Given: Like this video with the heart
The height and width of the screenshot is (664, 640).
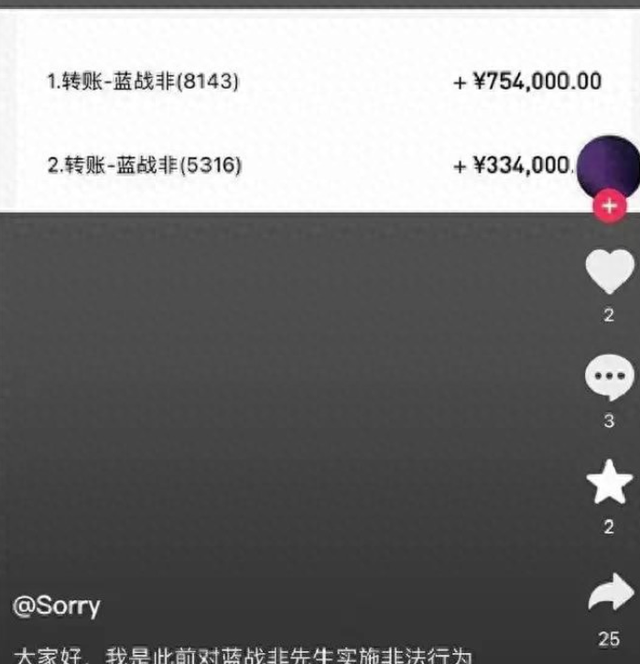Looking at the screenshot, I should [609, 272].
